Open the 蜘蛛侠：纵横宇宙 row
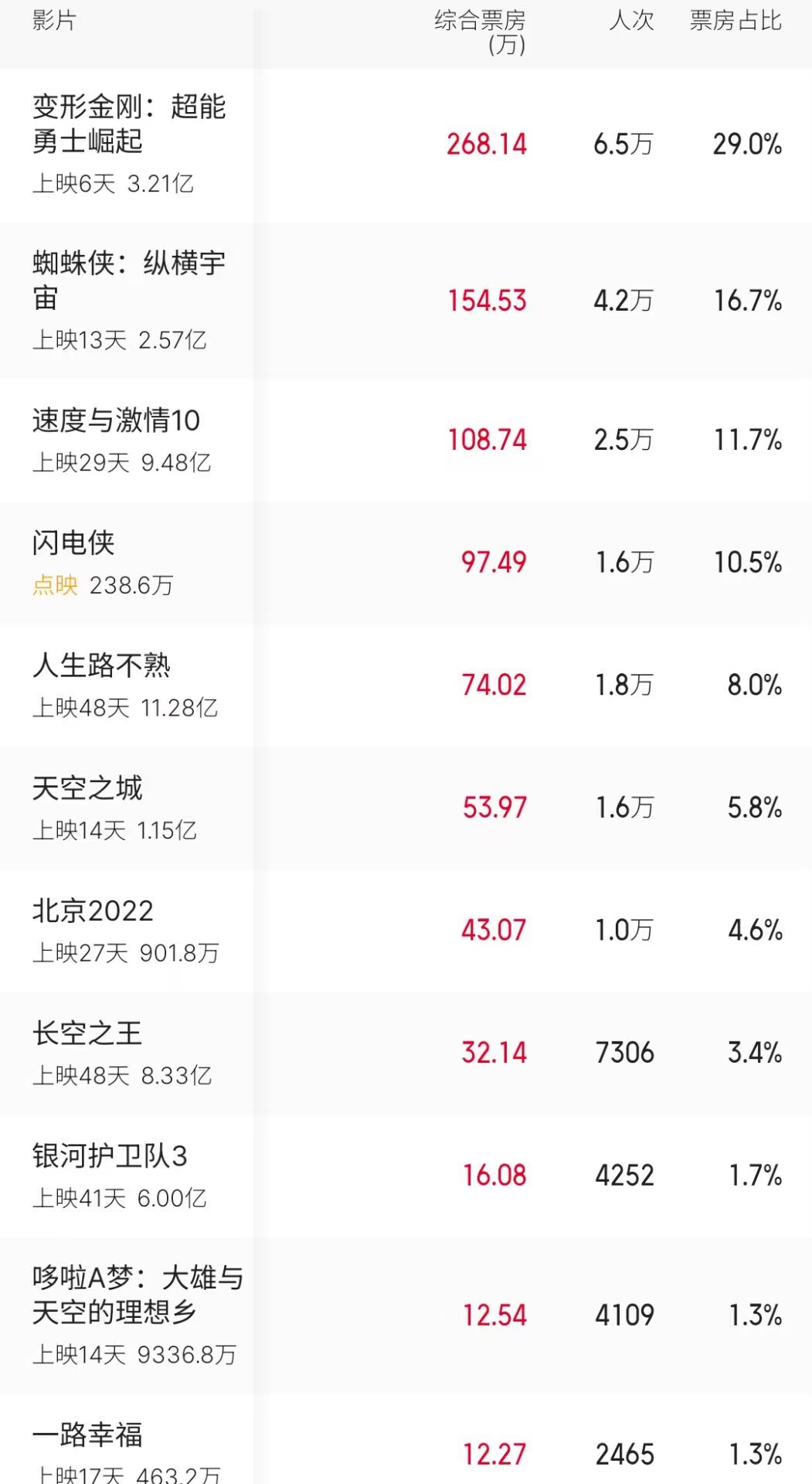 [x=129, y=281]
